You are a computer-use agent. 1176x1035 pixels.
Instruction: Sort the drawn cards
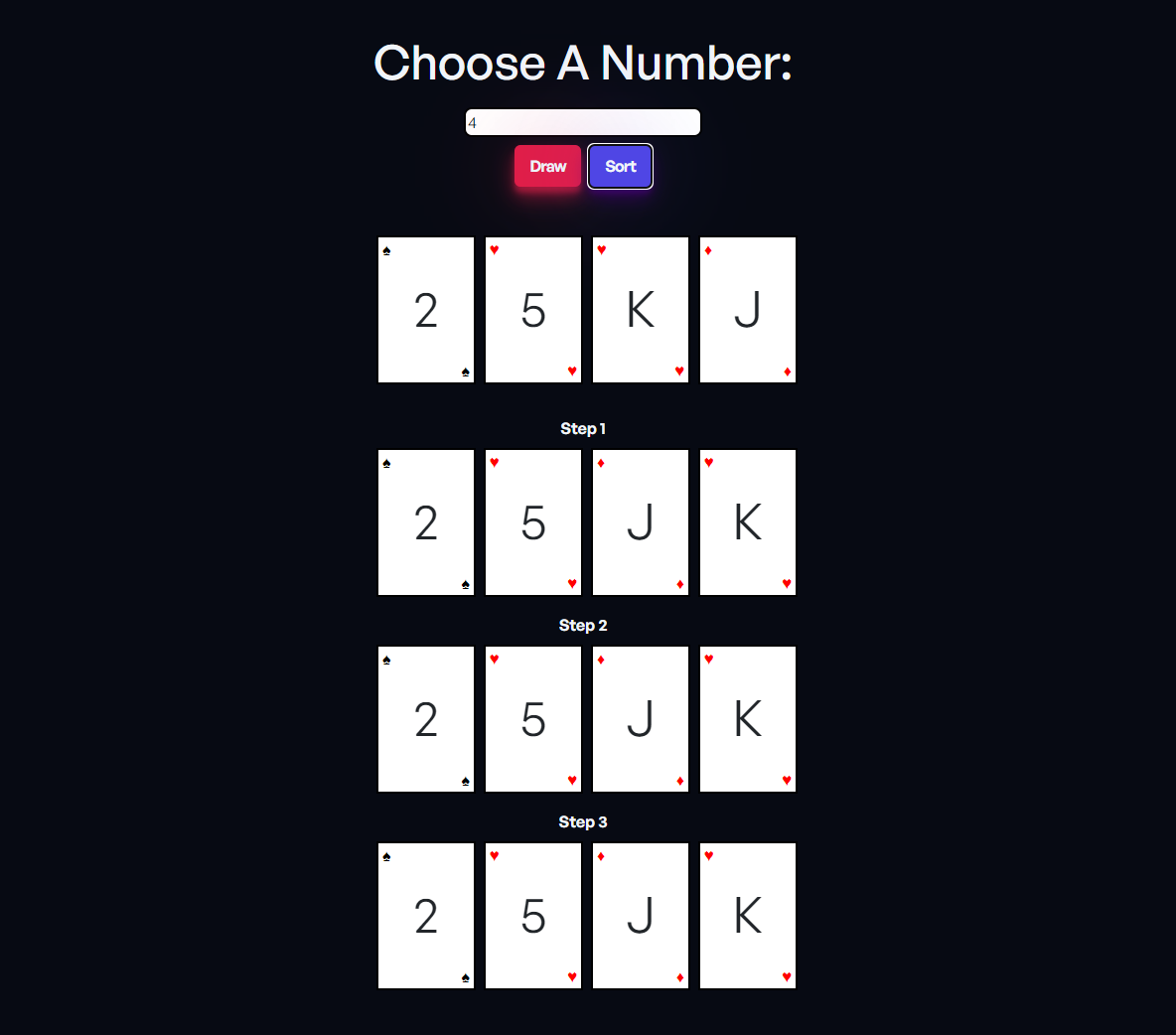(x=620, y=166)
